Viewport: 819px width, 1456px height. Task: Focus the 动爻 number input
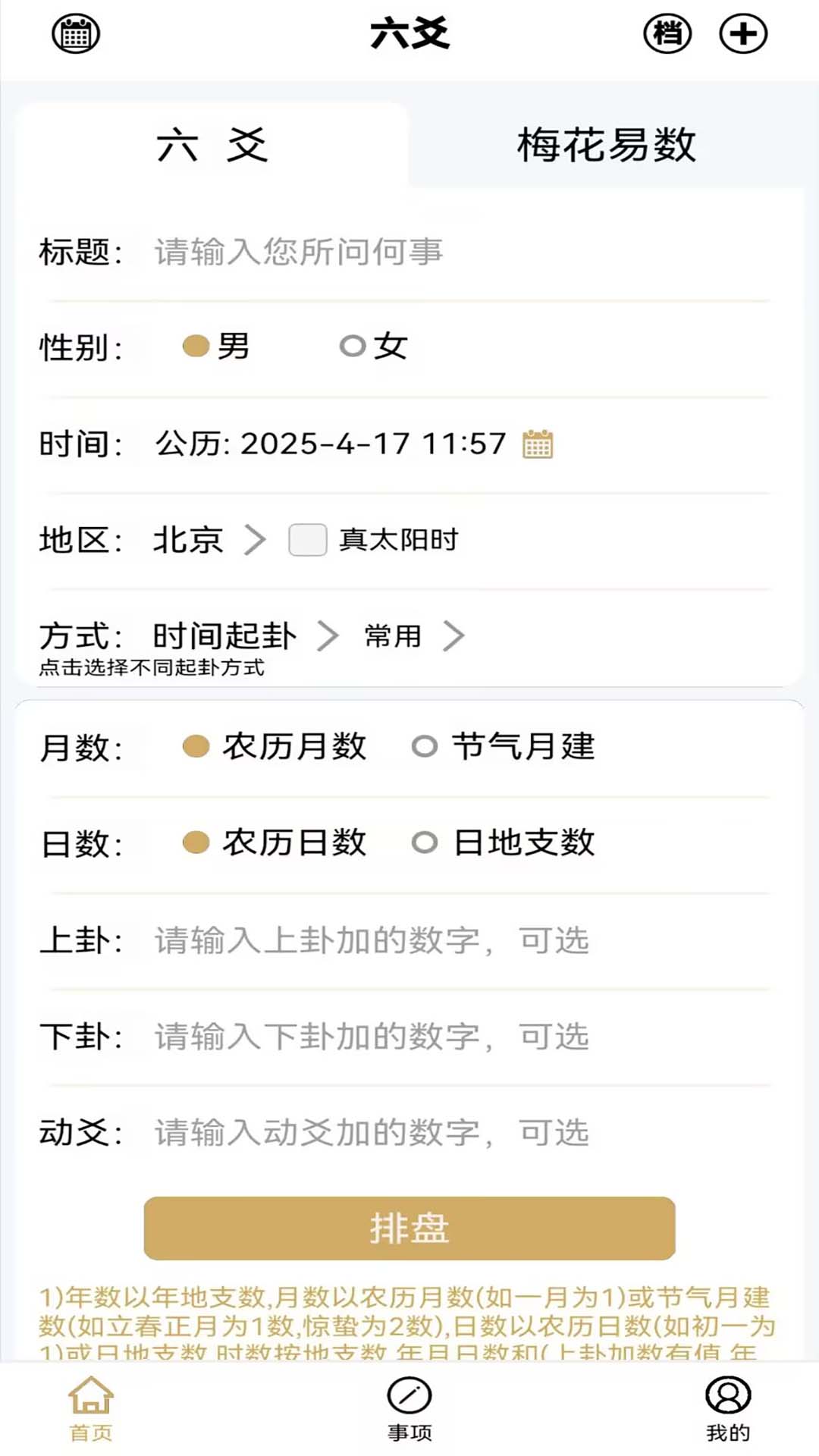(455, 1132)
